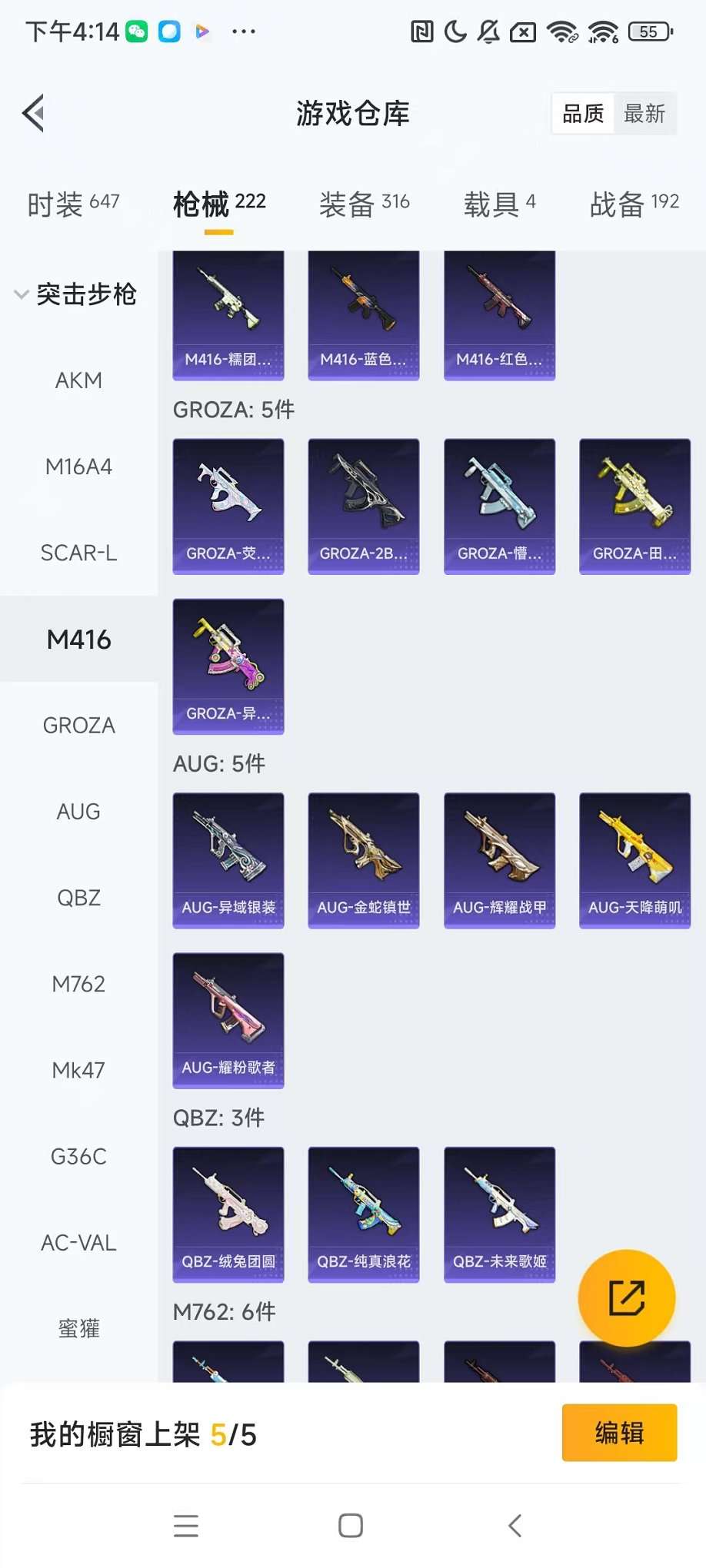
Task: Open the AUG-耀粉歌者 skin tile
Action: tap(228, 1020)
